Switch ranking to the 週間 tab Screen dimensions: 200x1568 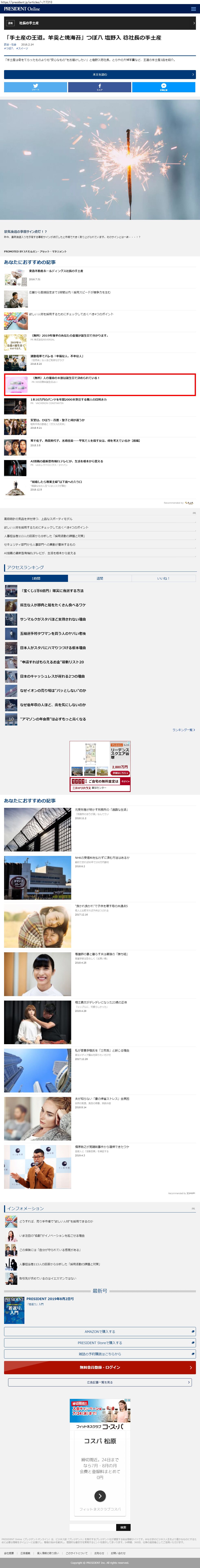pos(100,578)
